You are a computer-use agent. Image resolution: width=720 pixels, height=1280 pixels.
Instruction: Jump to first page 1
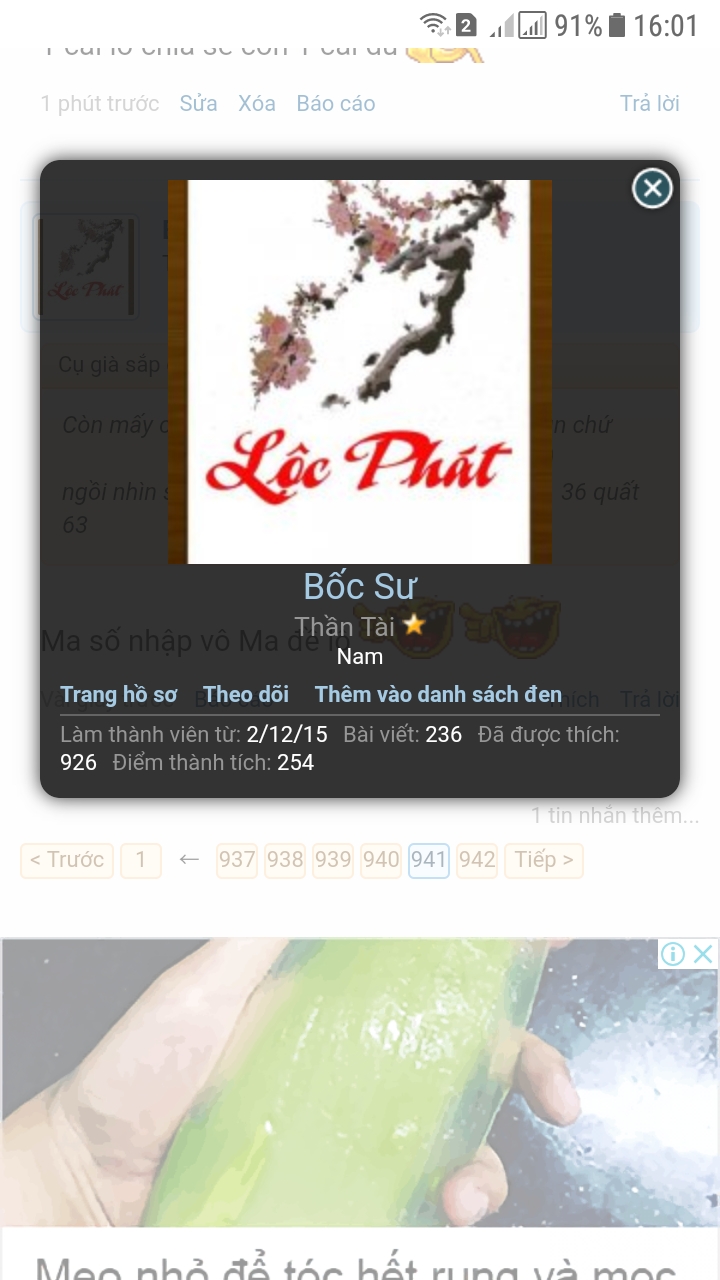coord(141,860)
